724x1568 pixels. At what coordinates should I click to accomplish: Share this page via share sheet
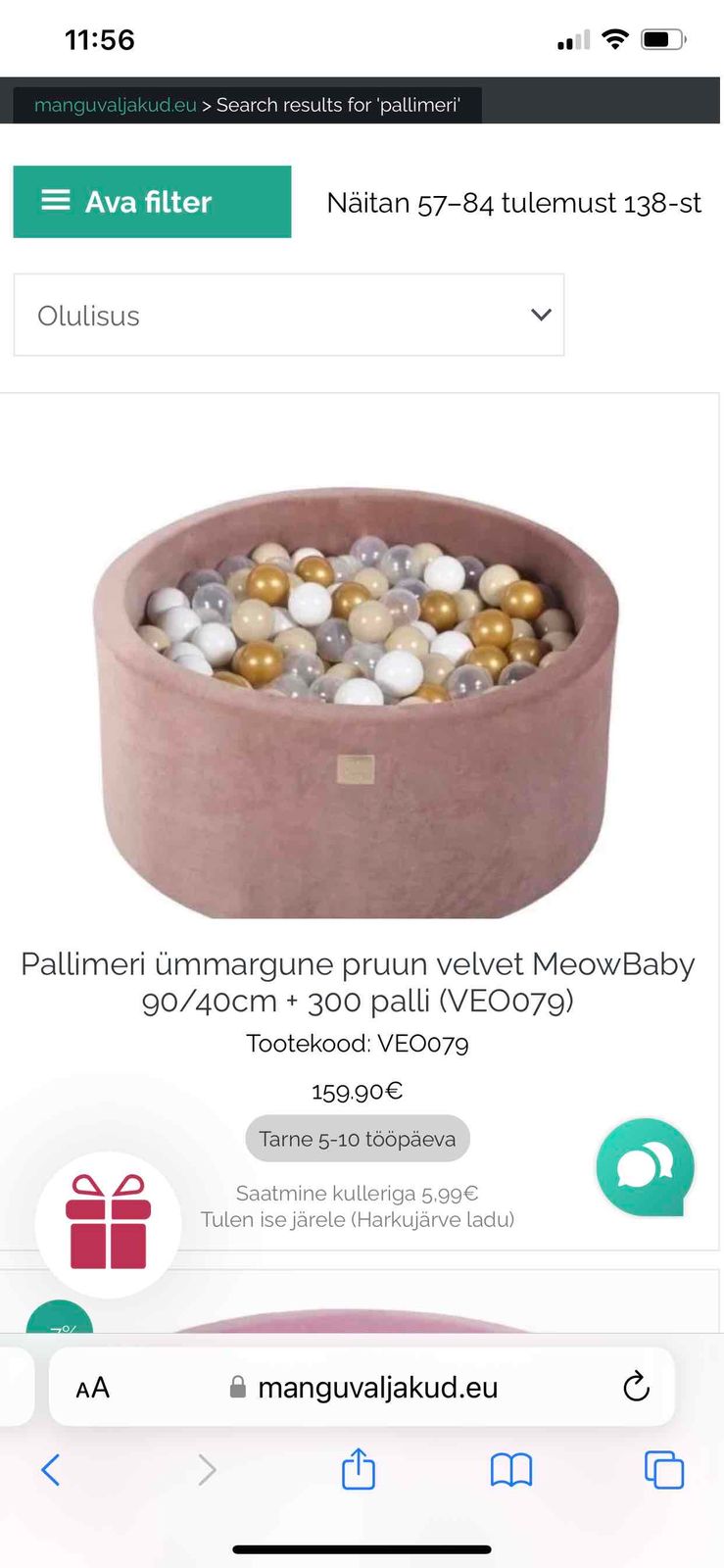coord(359,1470)
